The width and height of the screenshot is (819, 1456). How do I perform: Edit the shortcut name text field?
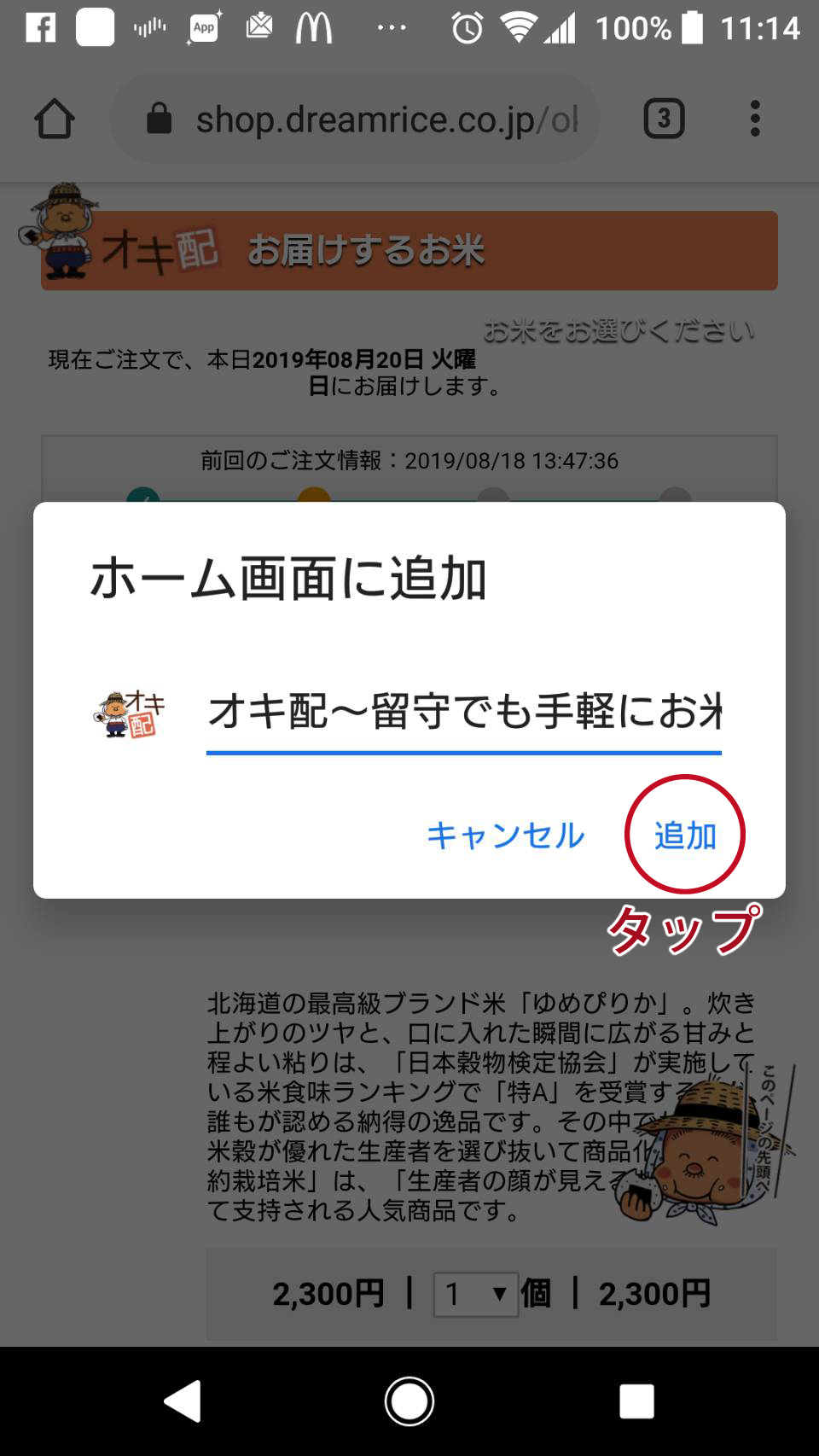tap(463, 711)
